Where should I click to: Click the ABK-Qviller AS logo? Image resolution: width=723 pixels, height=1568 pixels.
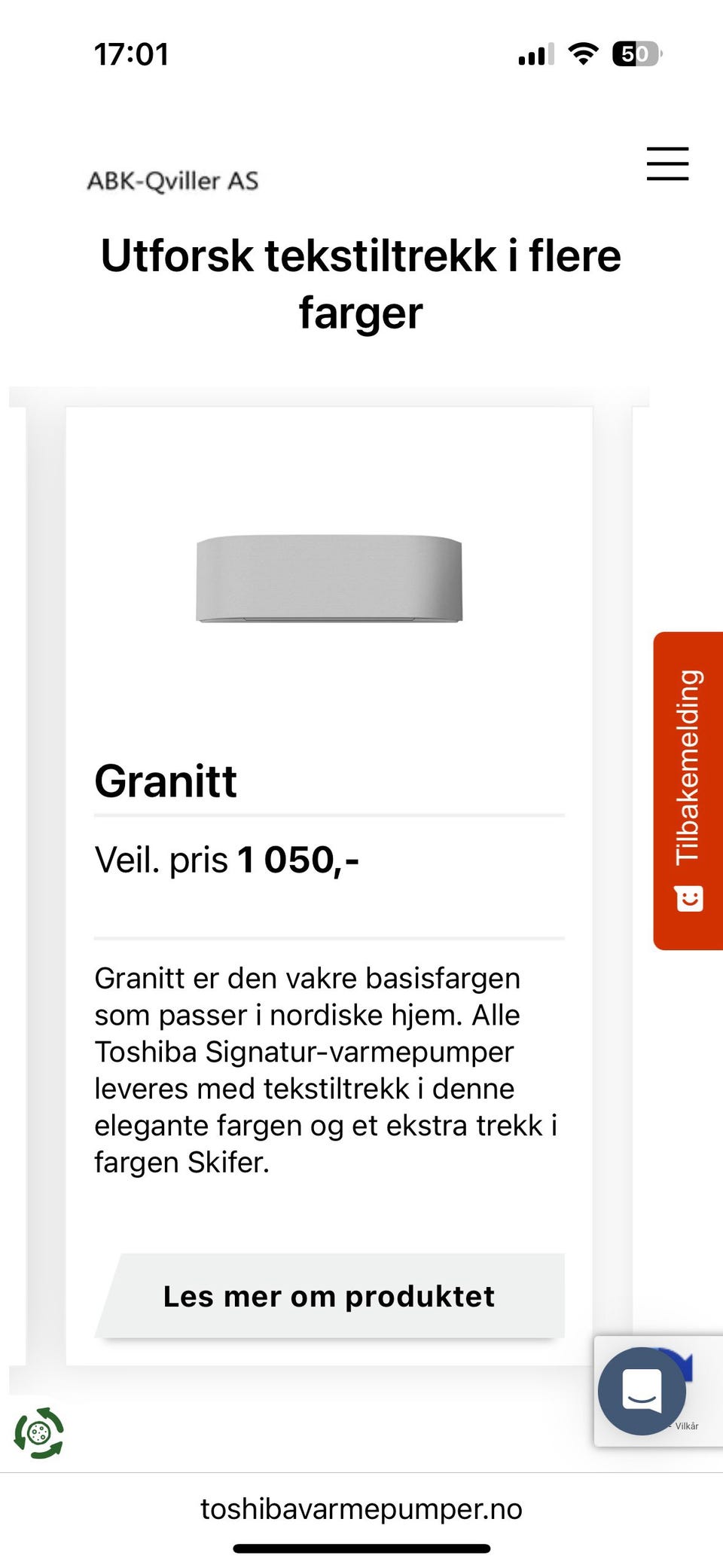coord(172,180)
